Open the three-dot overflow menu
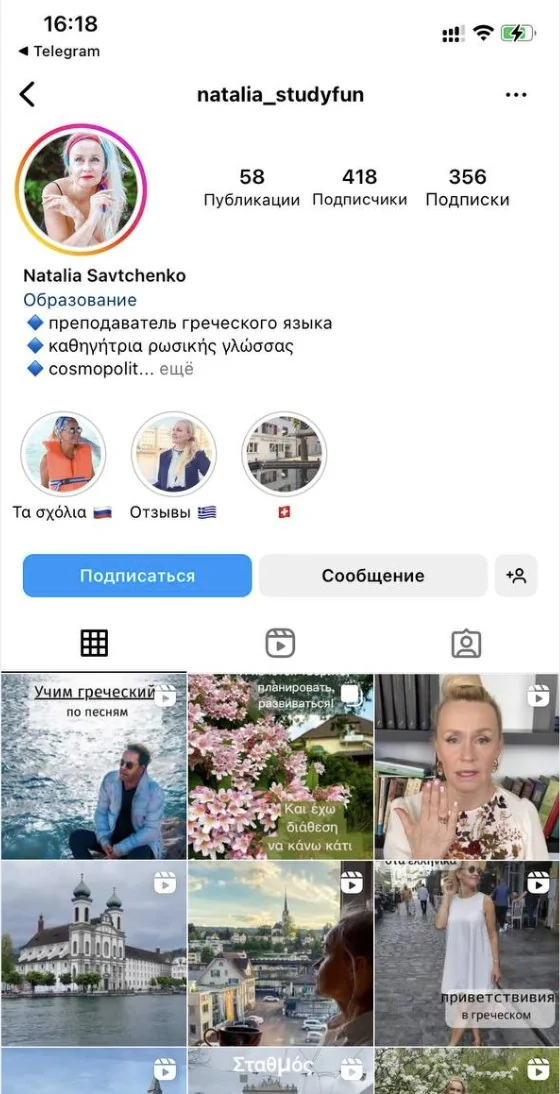Image resolution: width=560 pixels, height=1094 pixels. pos(515,95)
